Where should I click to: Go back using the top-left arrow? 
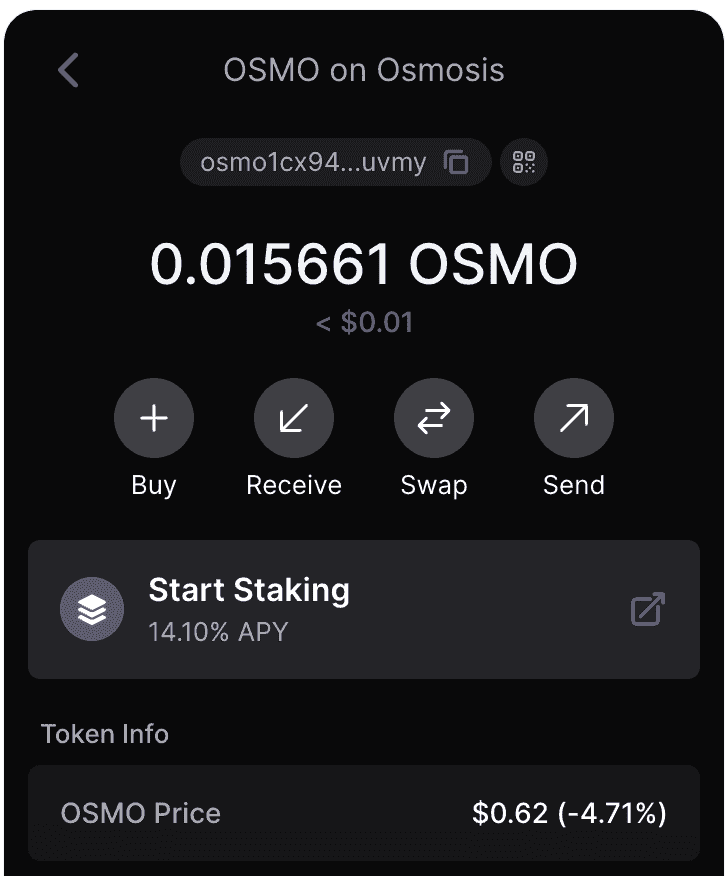click(x=68, y=71)
